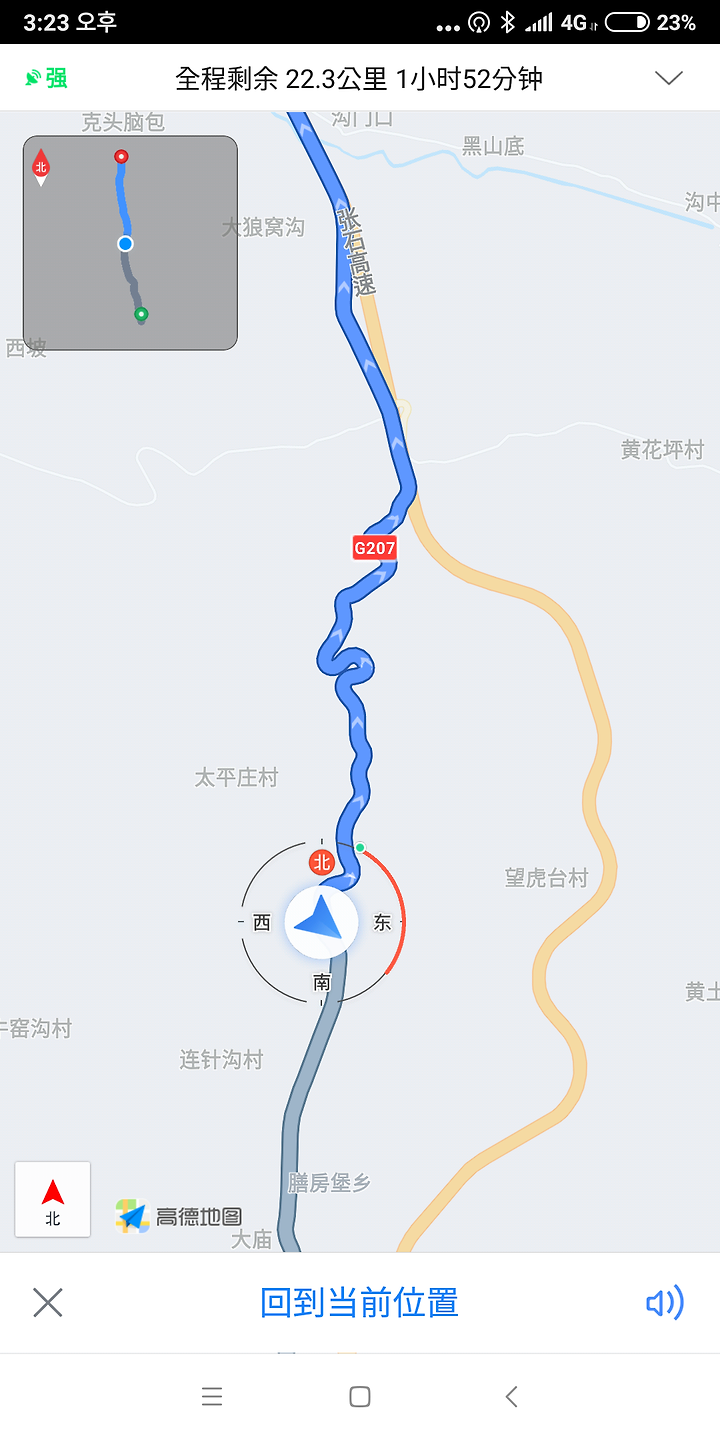Go back using the system back button
This screenshot has height=1440, width=720.
tap(512, 1397)
